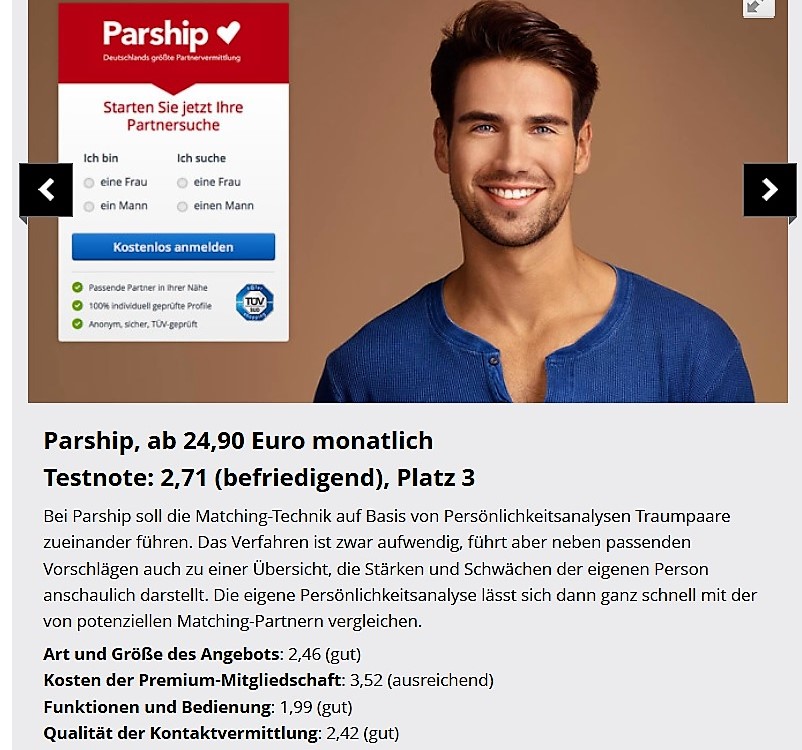Go to the previous gallery image

[x=46, y=190]
